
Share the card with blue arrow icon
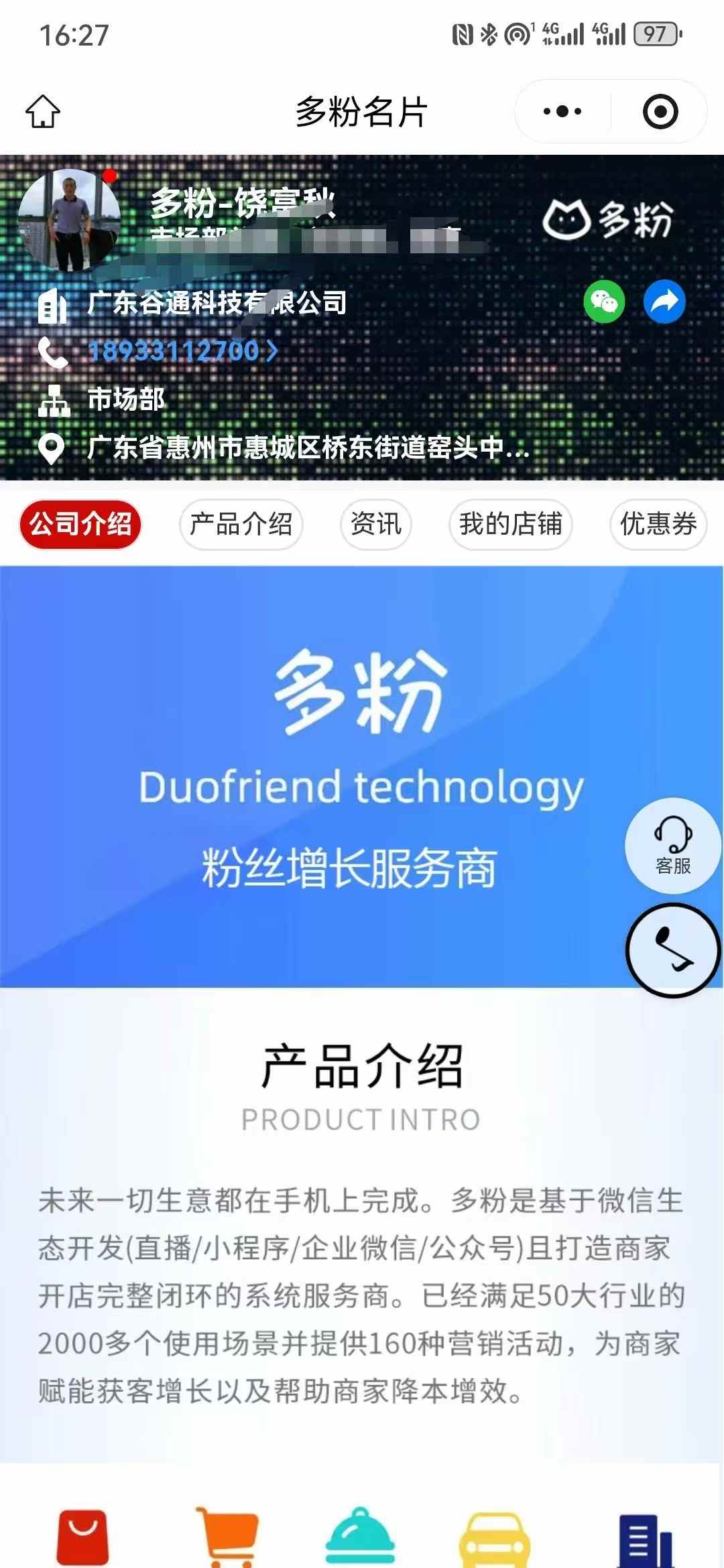pos(664,302)
